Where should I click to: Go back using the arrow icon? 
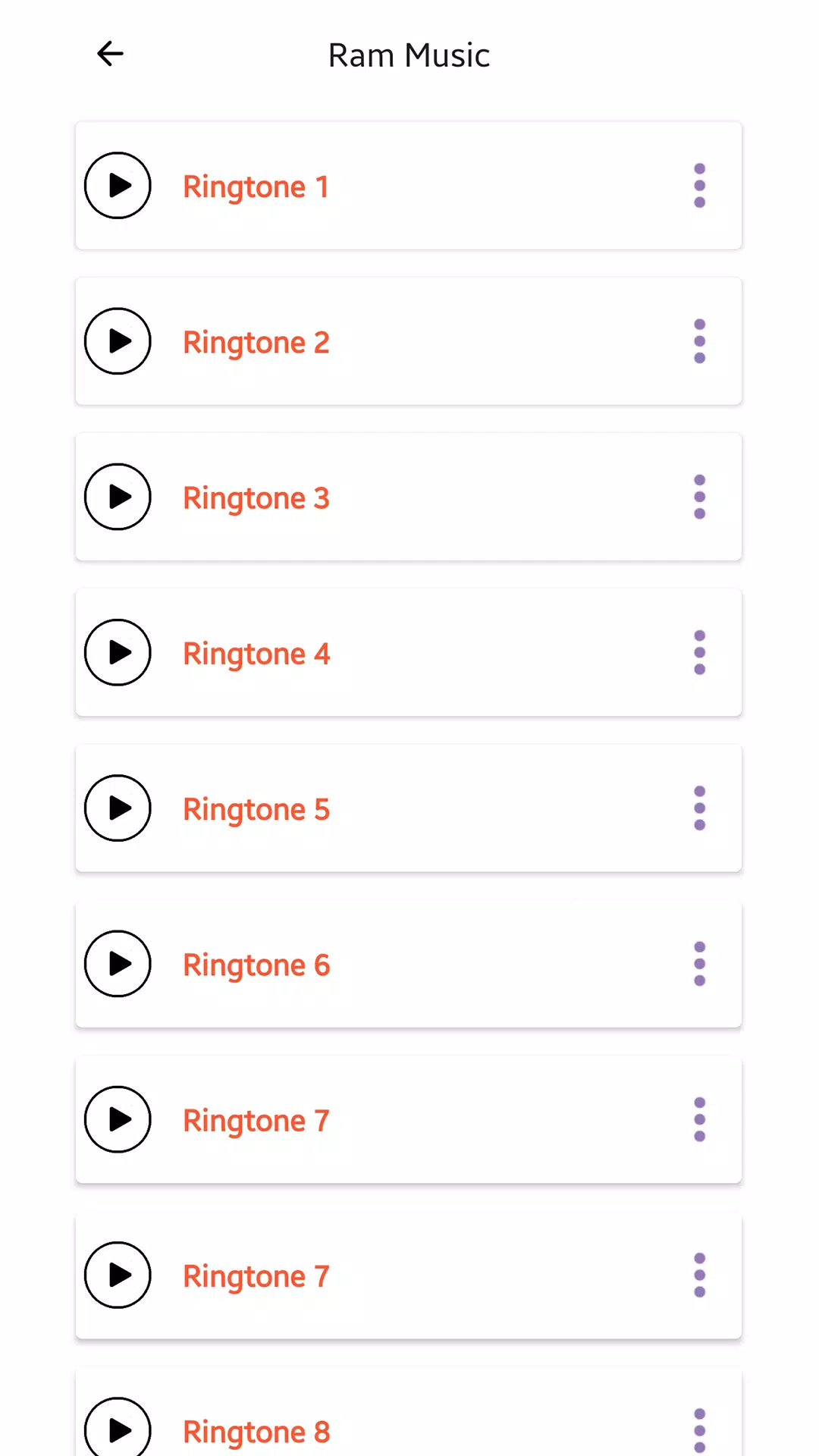[x=110, y=54]
